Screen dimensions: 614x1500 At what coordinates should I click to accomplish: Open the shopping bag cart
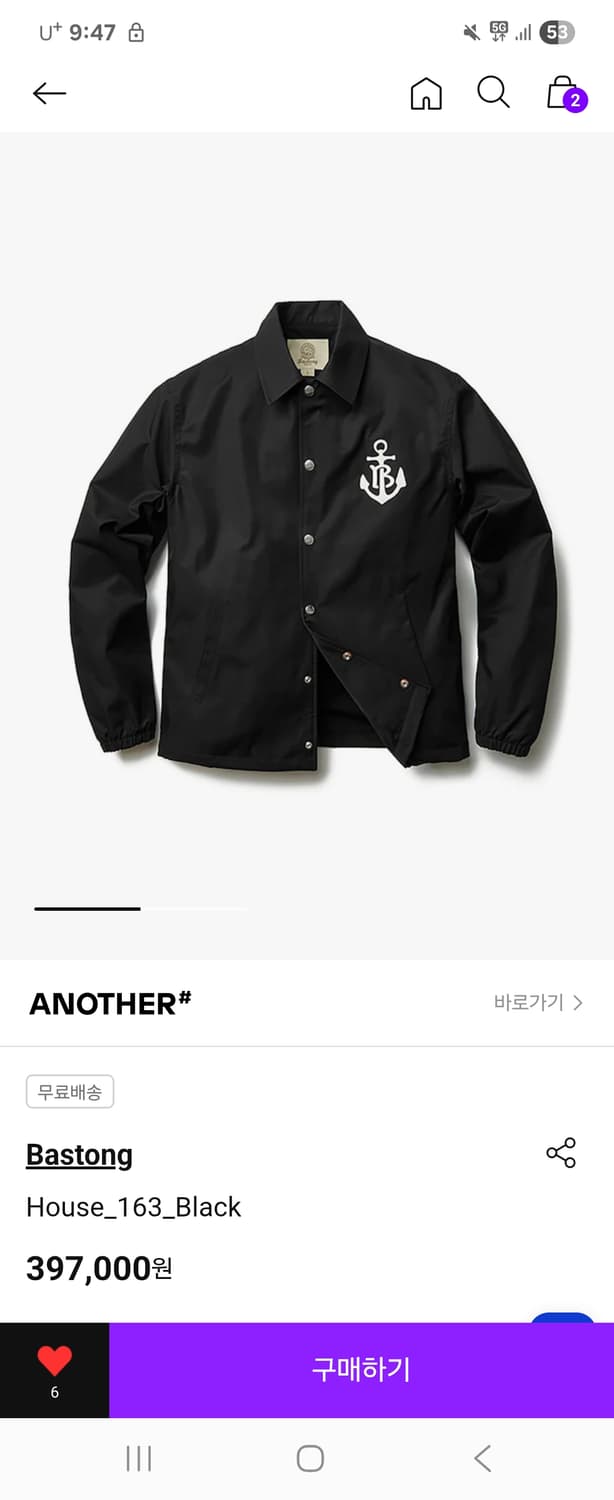pos(563,93)
